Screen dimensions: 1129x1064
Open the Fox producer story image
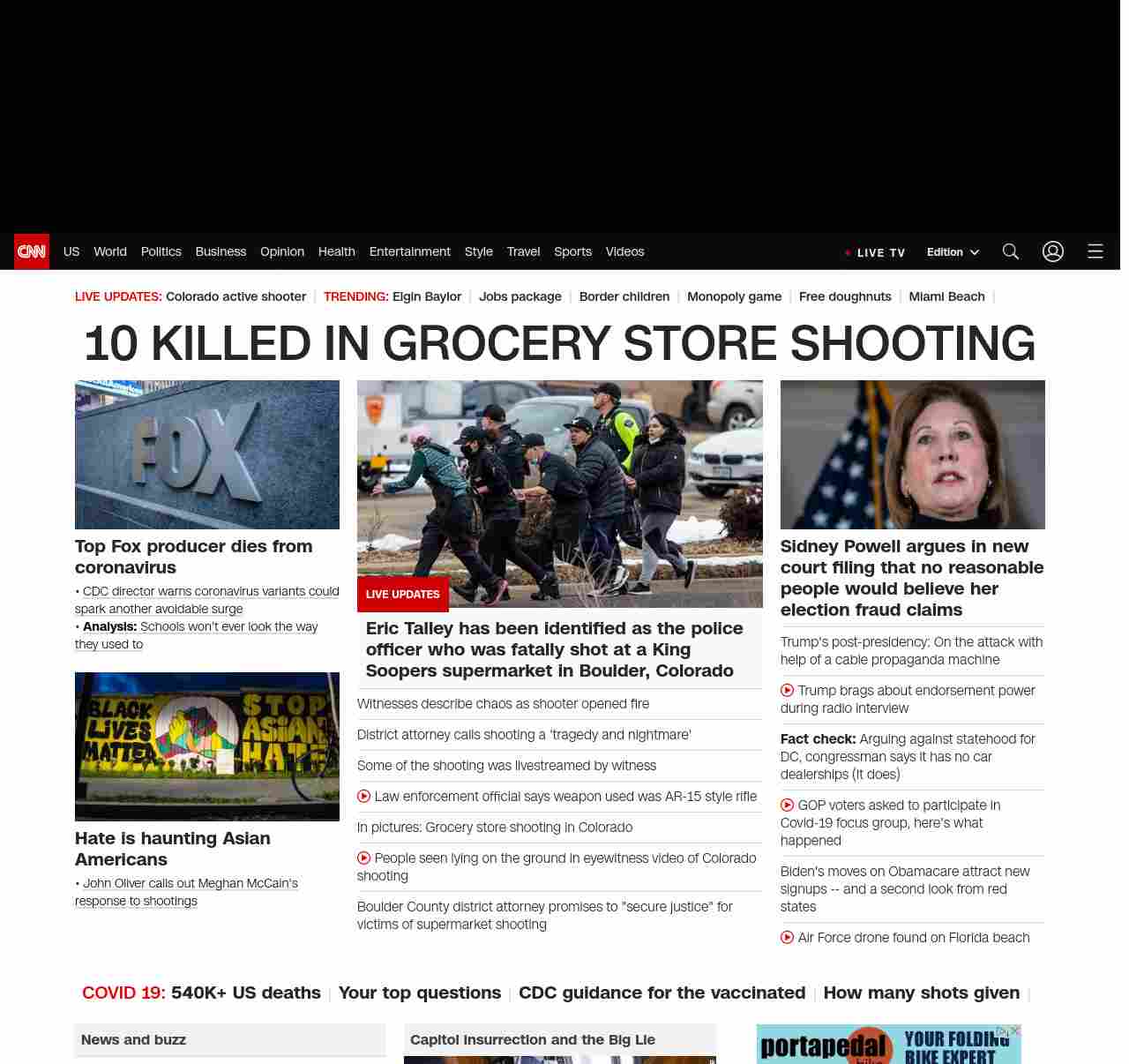coord(207,454)
